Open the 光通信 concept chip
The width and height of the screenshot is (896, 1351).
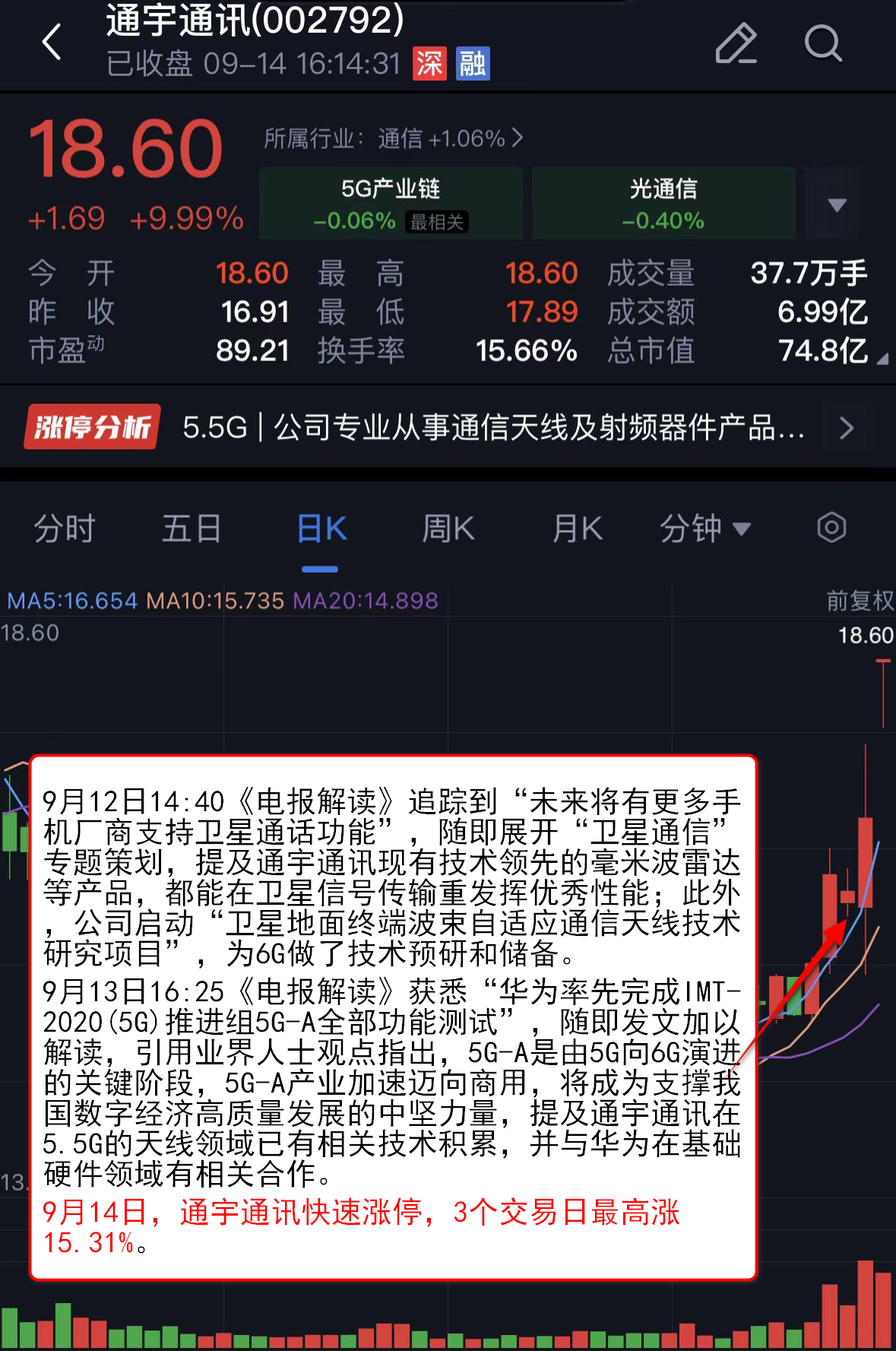663,204
